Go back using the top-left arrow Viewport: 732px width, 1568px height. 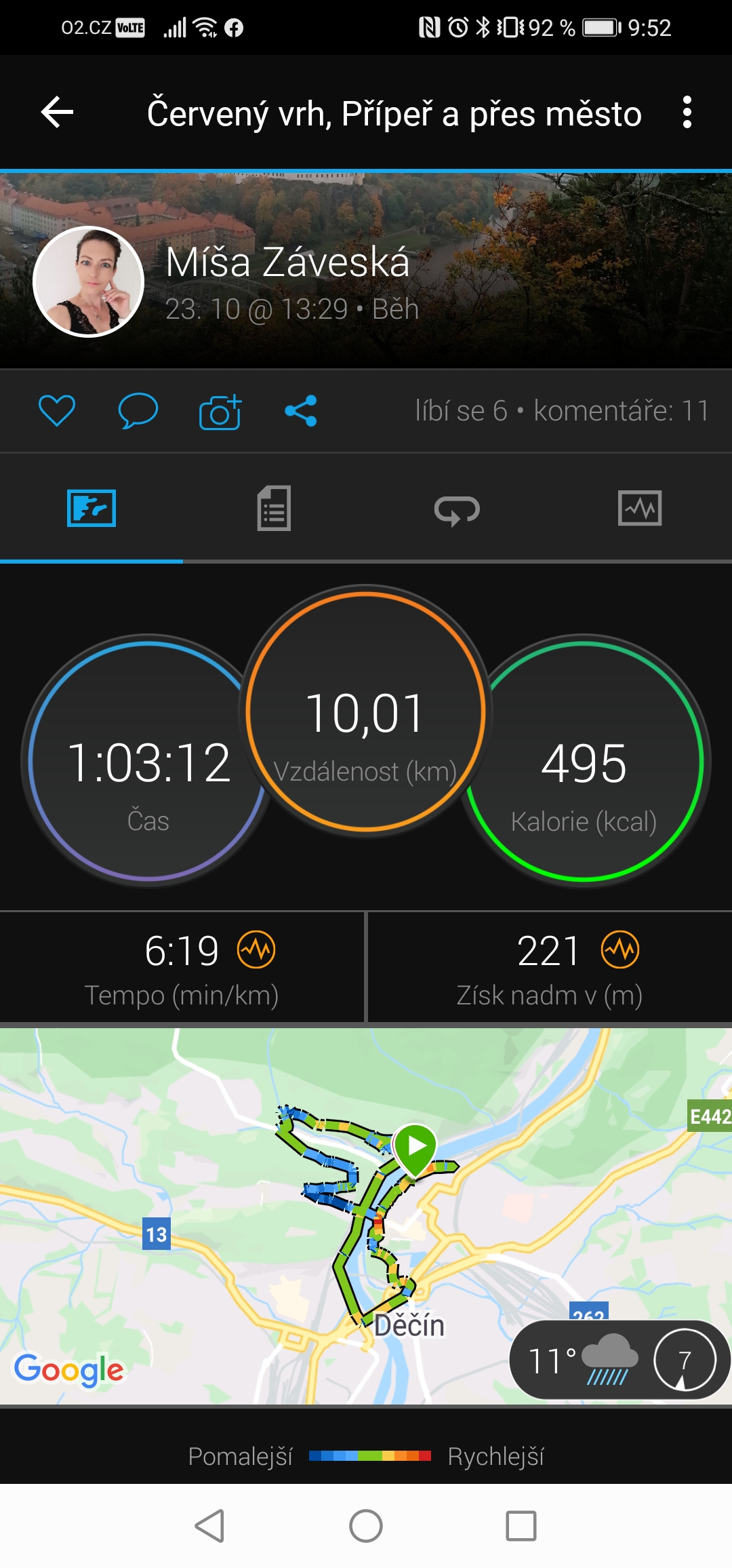tap(57, 112)
